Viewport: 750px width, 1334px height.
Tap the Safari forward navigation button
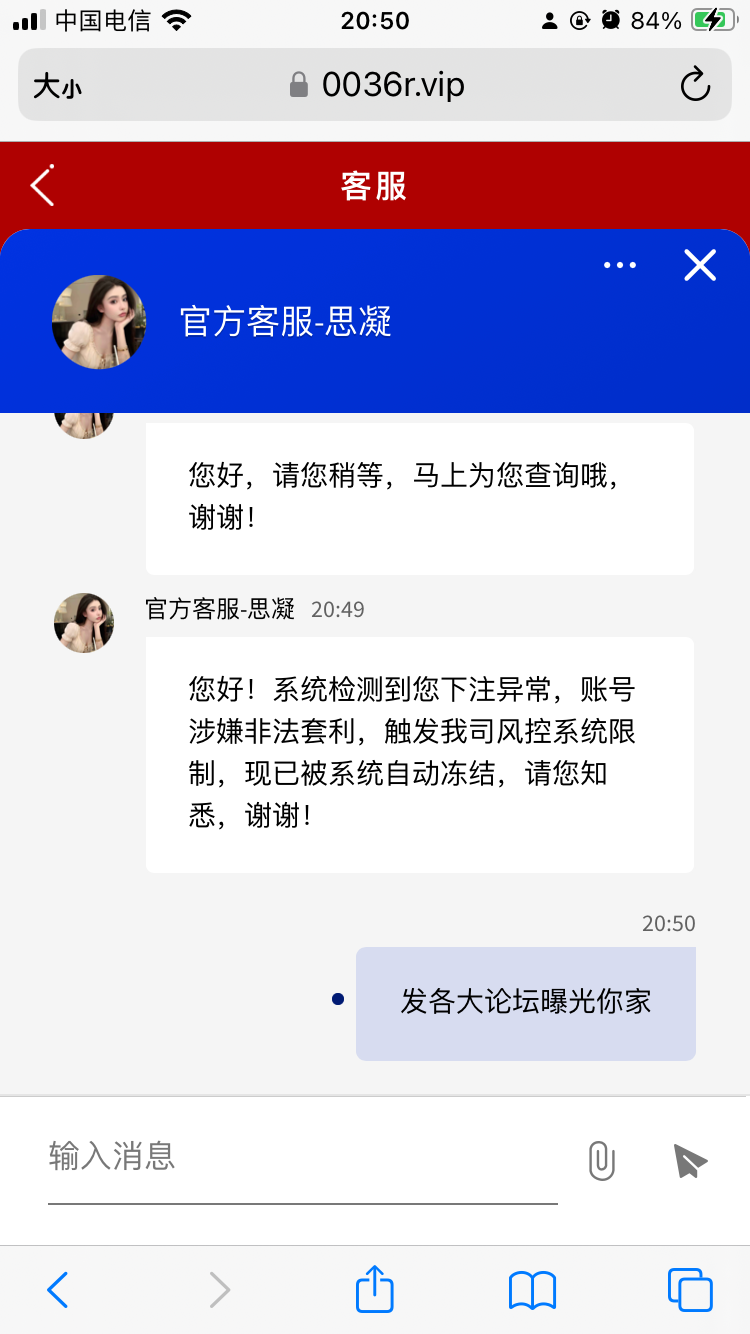219,1290
